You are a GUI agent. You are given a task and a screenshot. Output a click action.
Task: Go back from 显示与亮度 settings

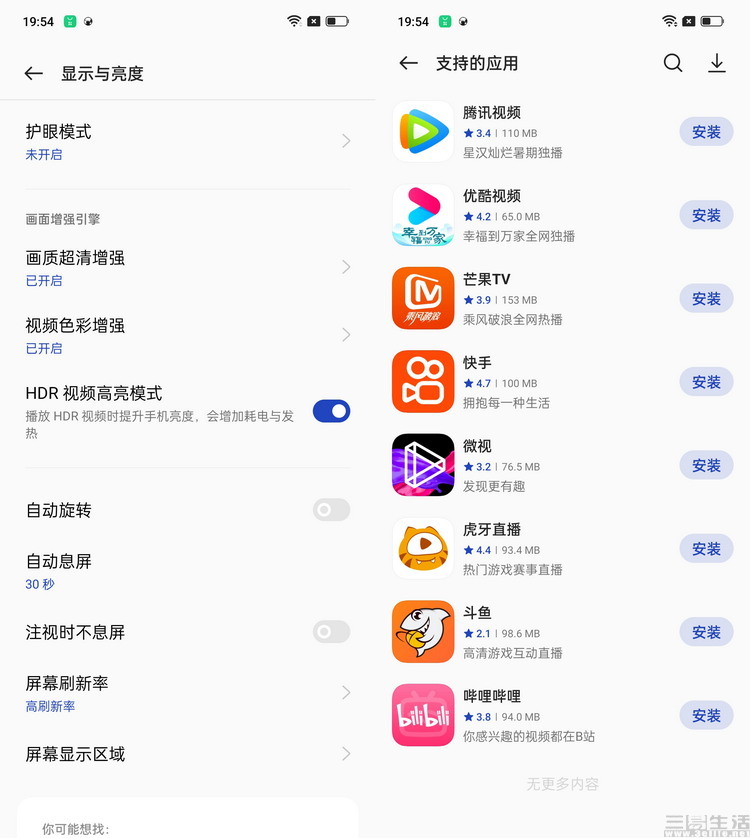[34, 73]
